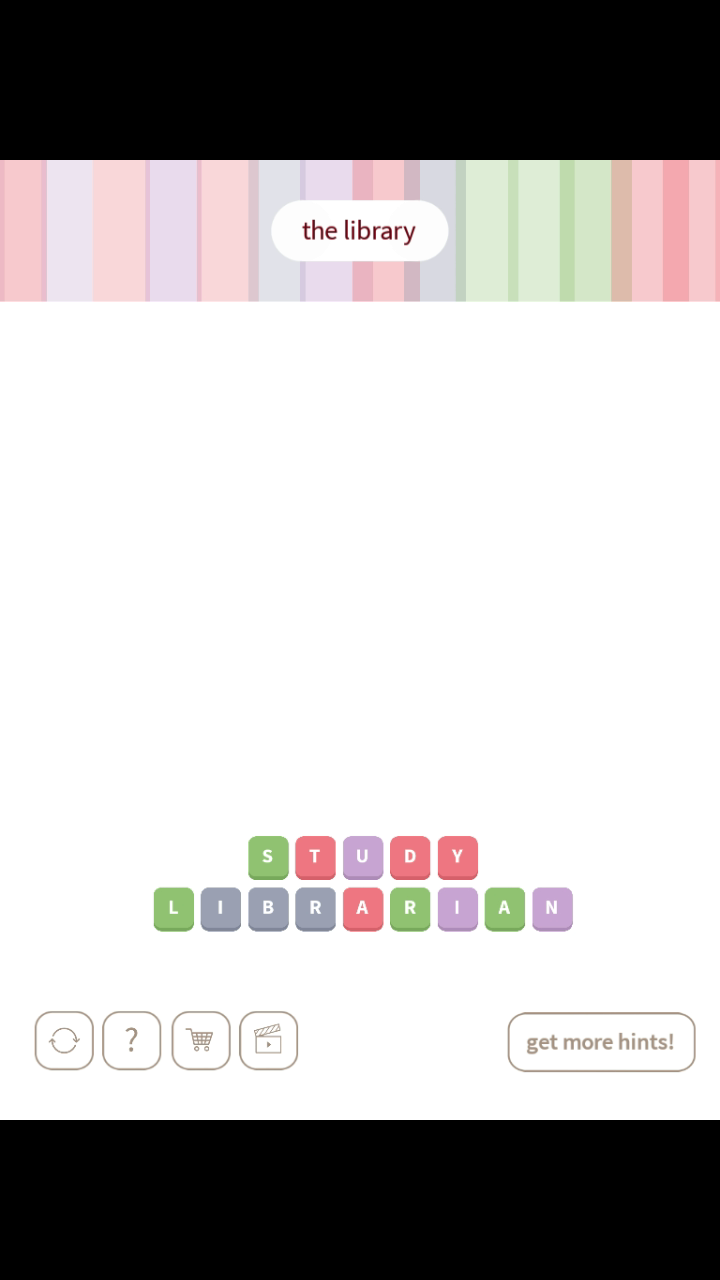Select the green L letter tile
This screenshot has width=720, height=1280.
coord(173,908)
